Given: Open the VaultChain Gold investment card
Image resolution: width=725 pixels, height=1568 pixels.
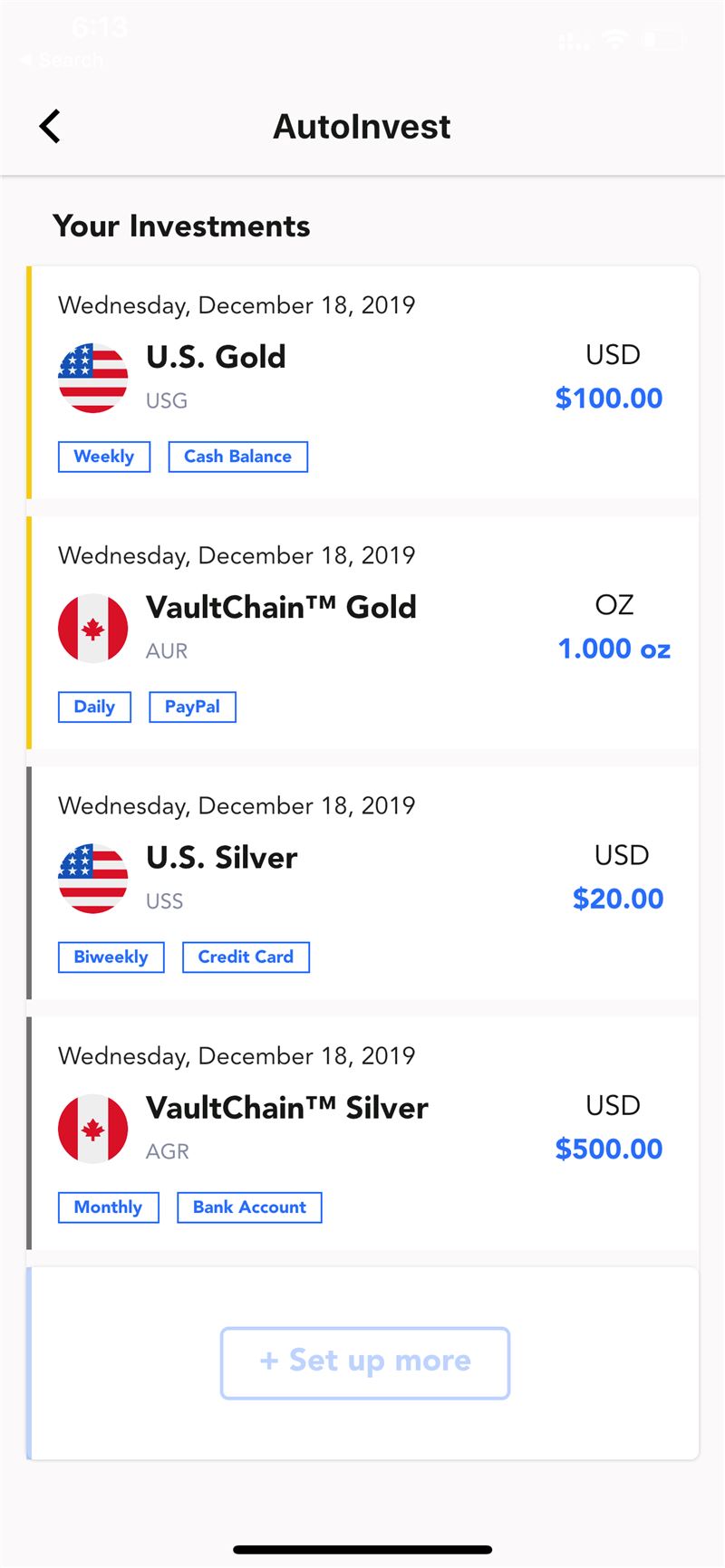Looking at the screenshot, I should pyautogui.click(x=362, y=632).
